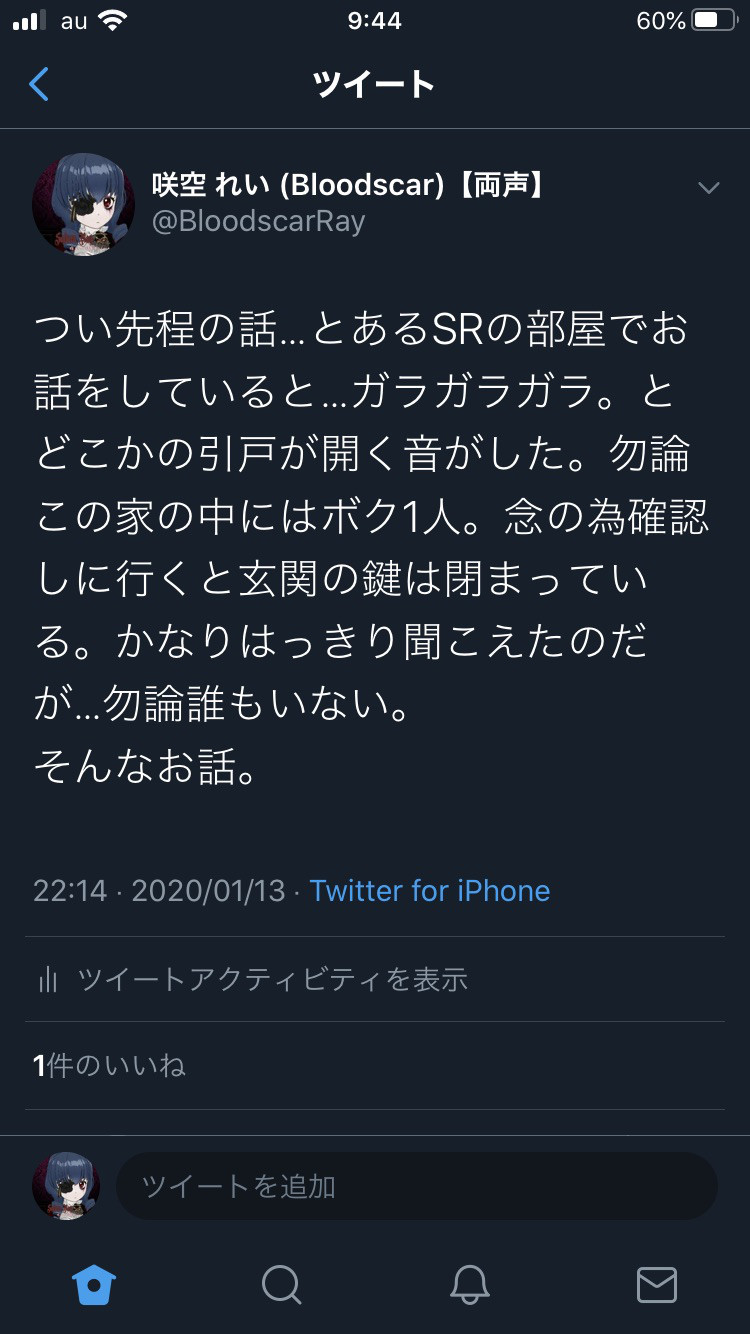750x1334 pixels.
Task: Go back using the top-left arrow
Action: click(x=39, y=84)
